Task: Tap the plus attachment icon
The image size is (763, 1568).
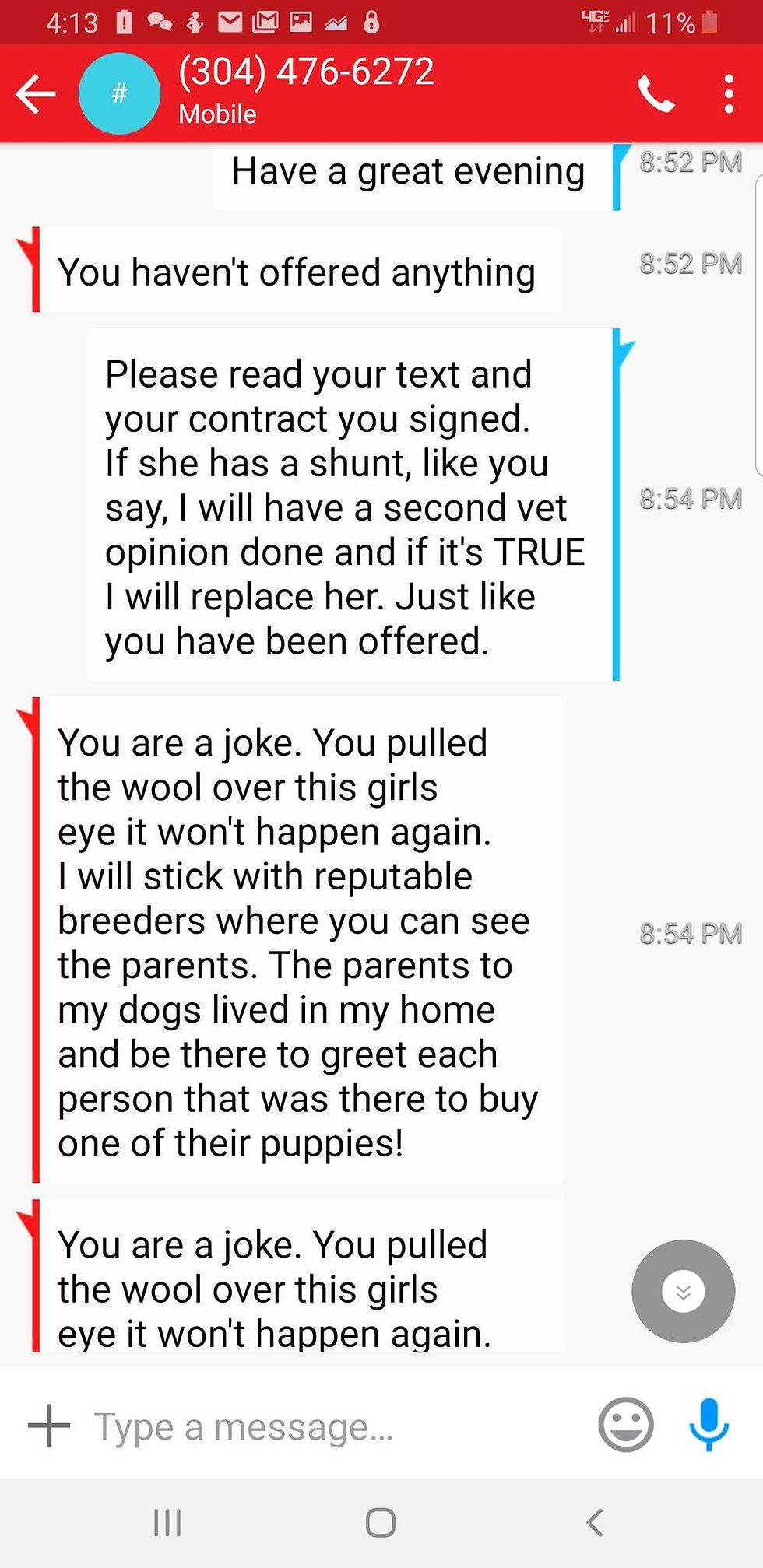Action: point(48,1426)
